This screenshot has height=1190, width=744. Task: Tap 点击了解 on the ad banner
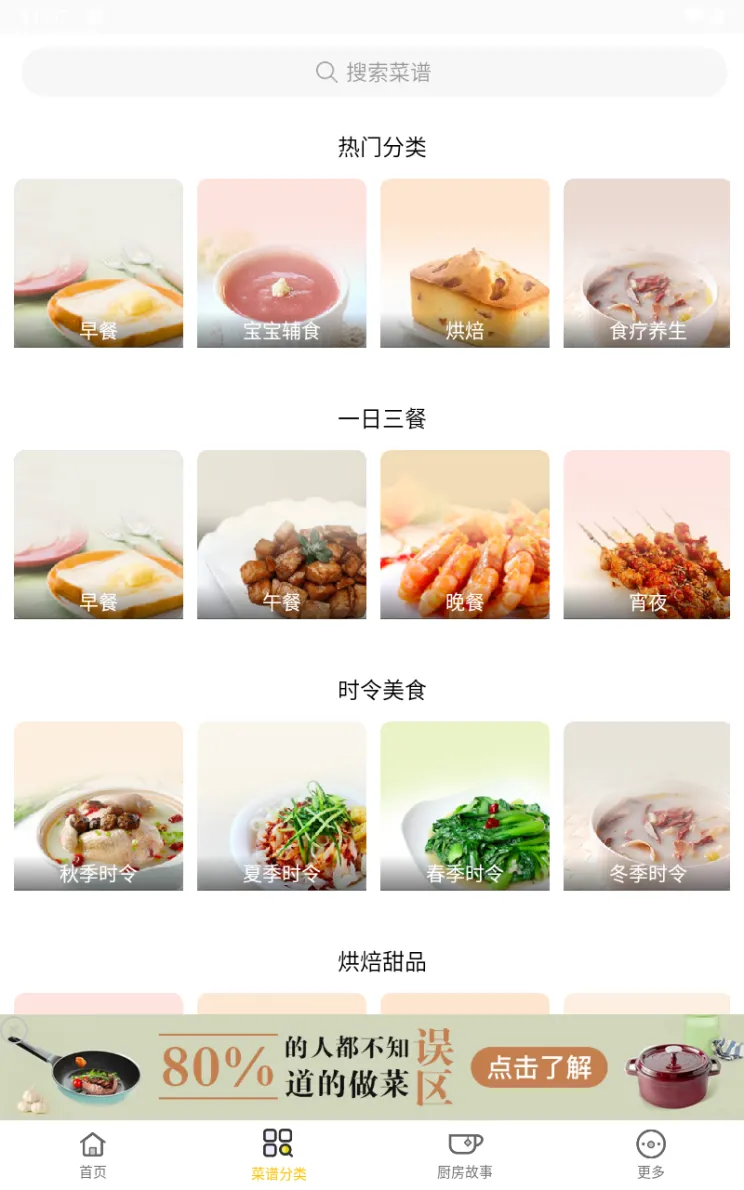tap(539, 1067)
